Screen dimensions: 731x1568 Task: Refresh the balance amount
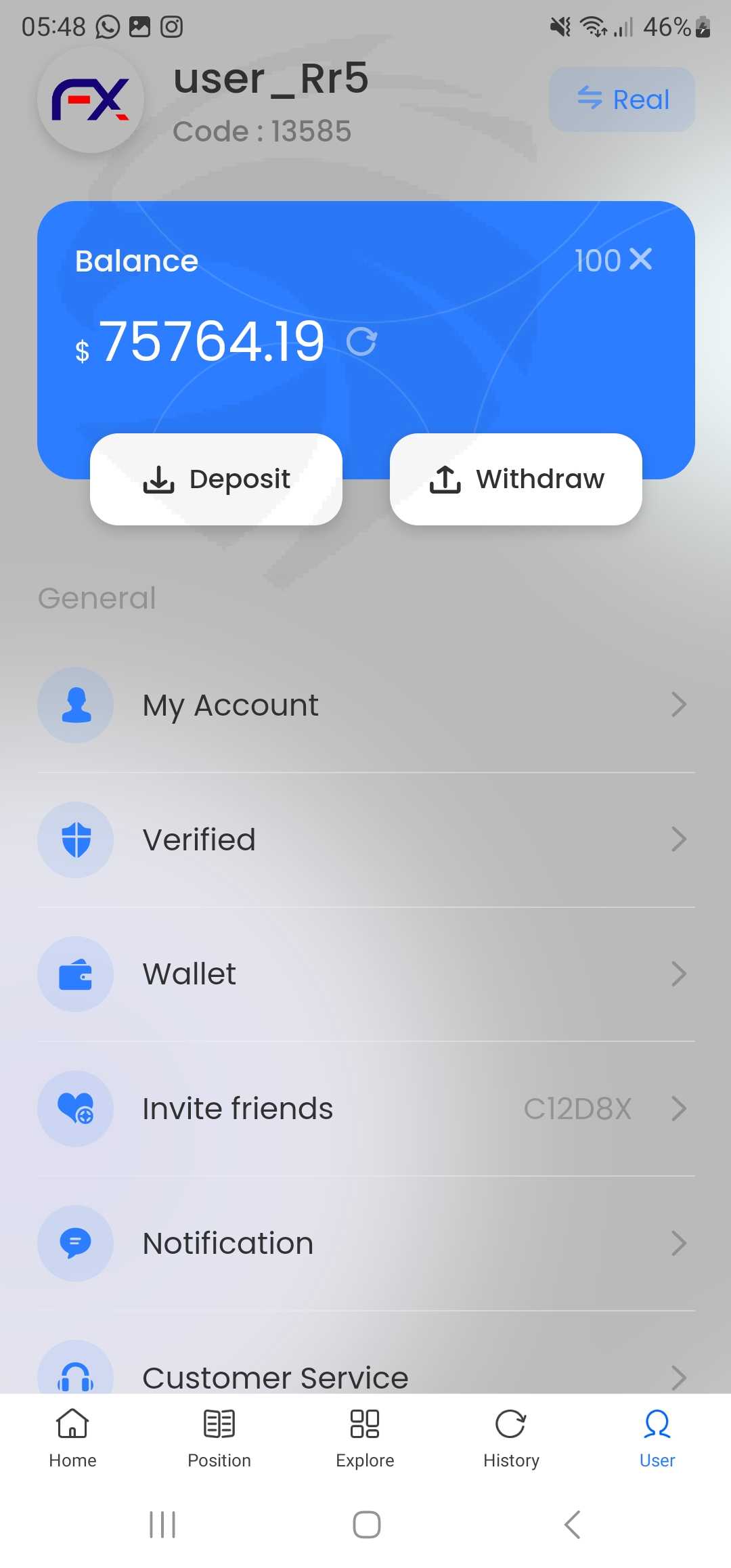(x=361, y=342)
